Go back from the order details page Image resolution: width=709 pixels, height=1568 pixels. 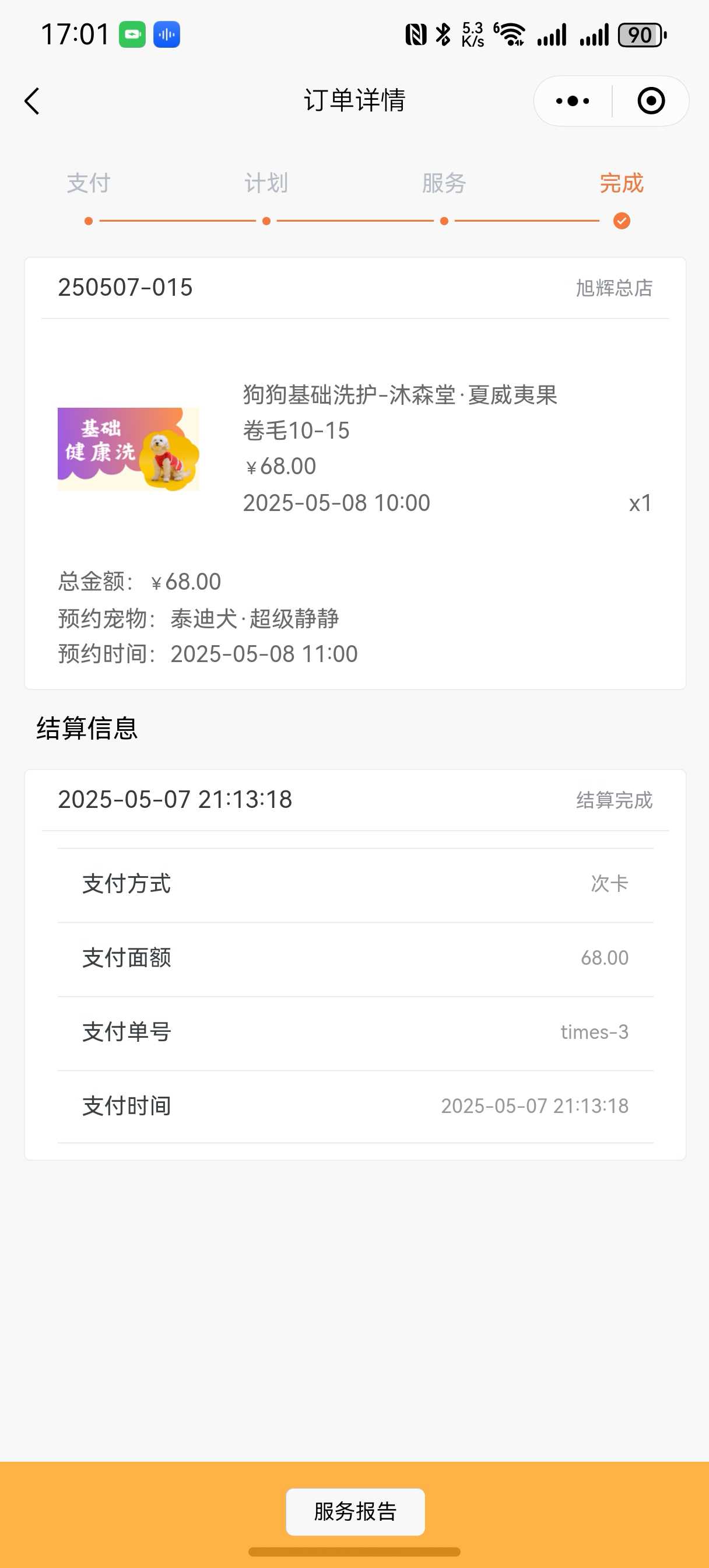tap(32, 101)
